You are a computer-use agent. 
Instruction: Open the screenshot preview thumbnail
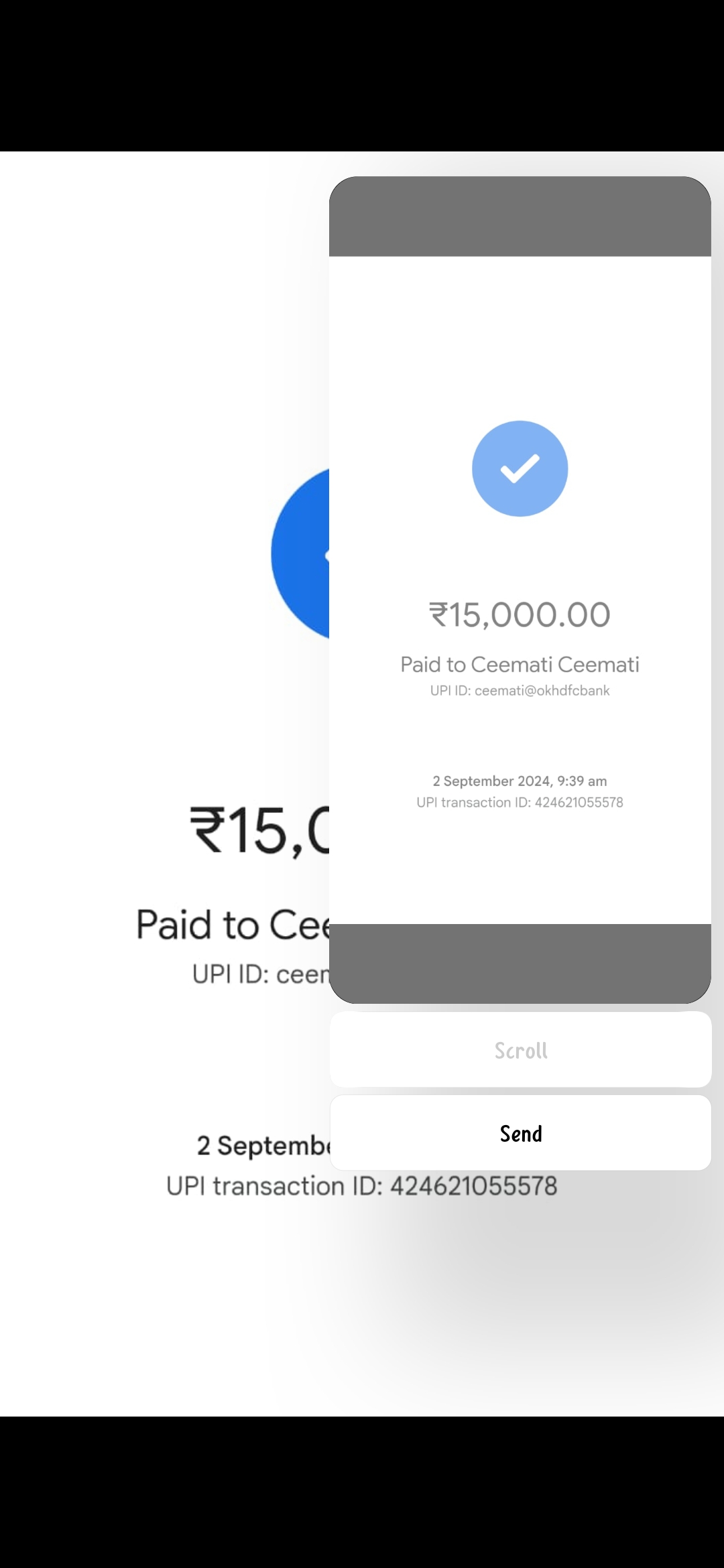coord(520,590)
